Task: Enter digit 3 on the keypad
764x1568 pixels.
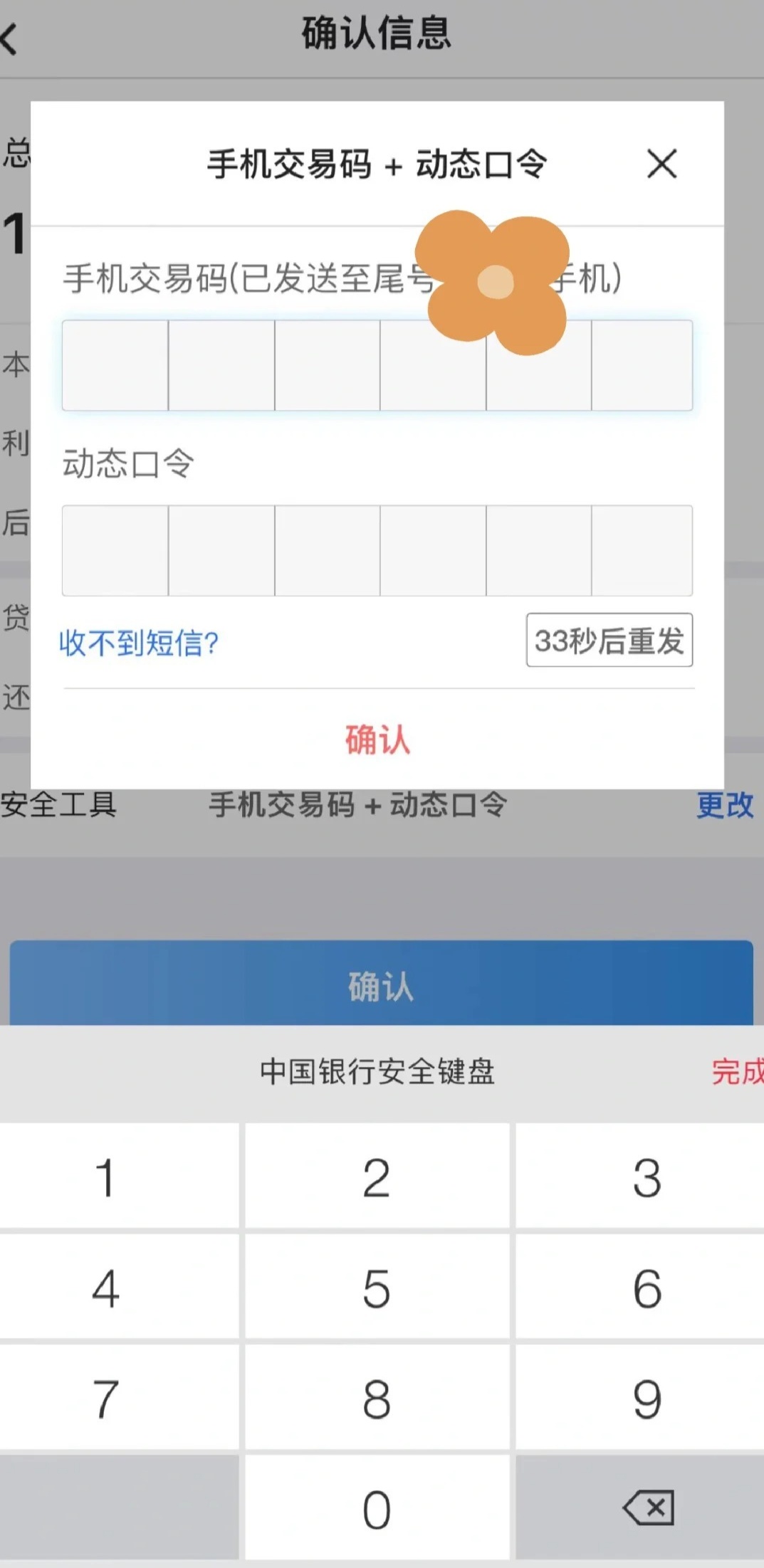Action: coord(647,1178)
